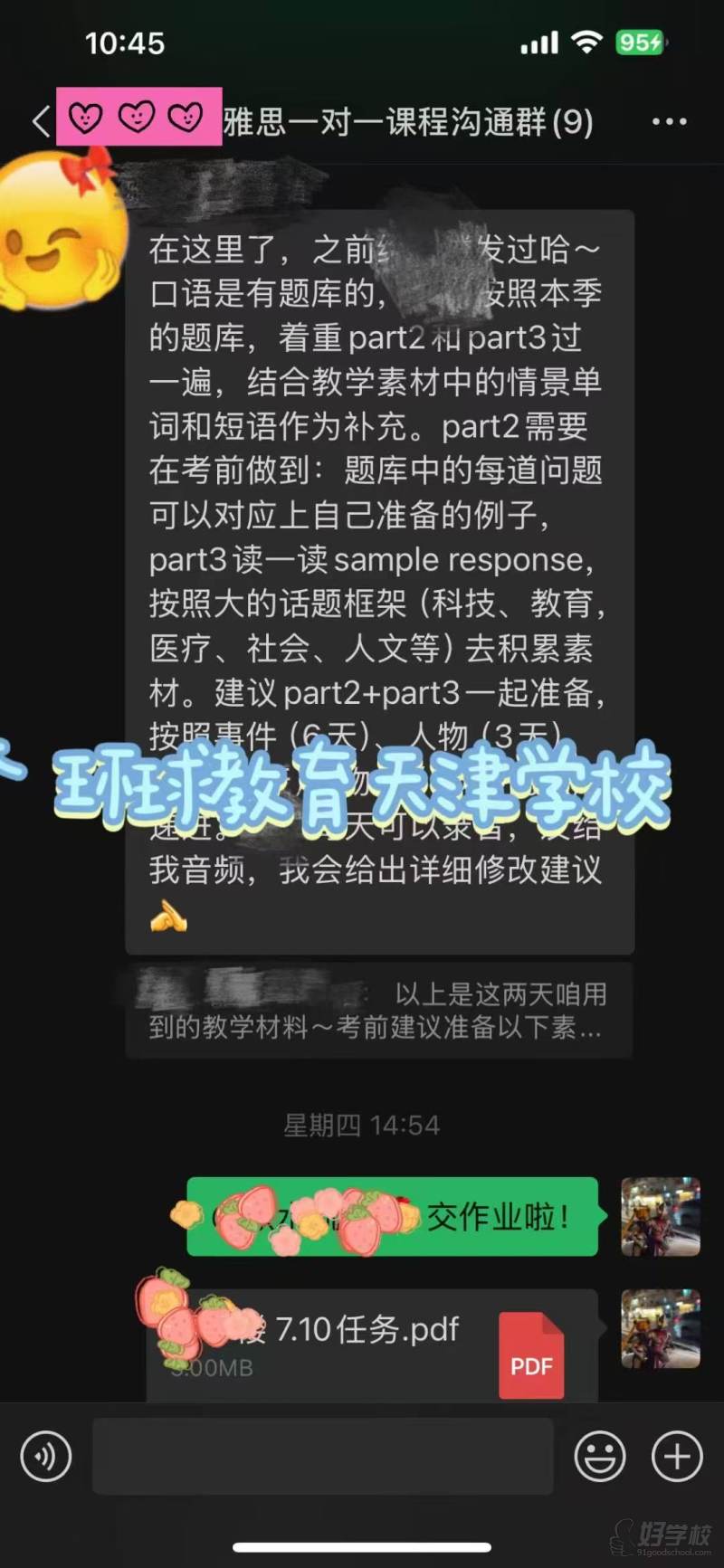Tap the message text field

[x=322, y=1456]
